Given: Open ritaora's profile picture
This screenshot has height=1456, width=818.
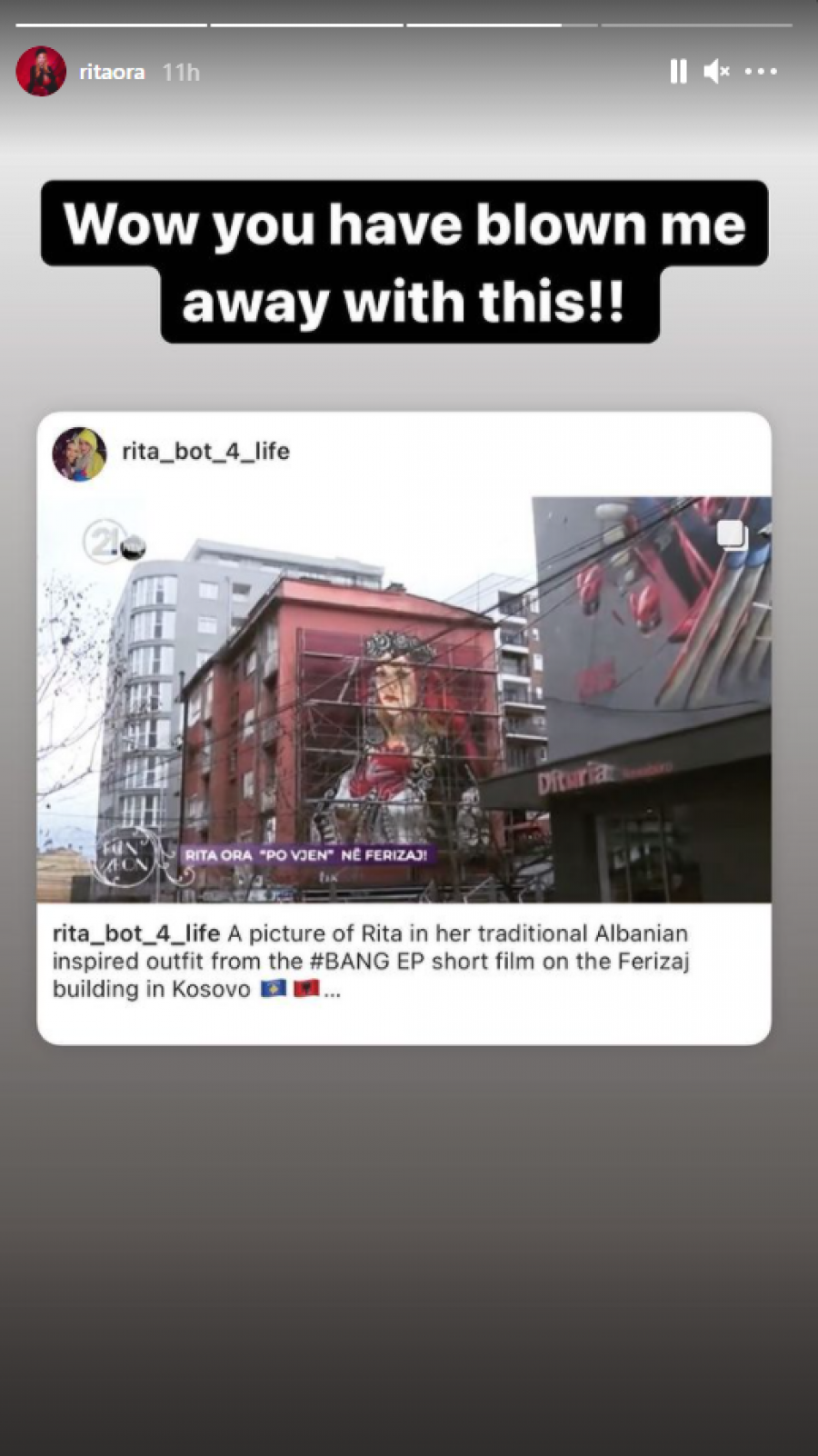Looking at the screenshot, I should click(x=41, y=72).
